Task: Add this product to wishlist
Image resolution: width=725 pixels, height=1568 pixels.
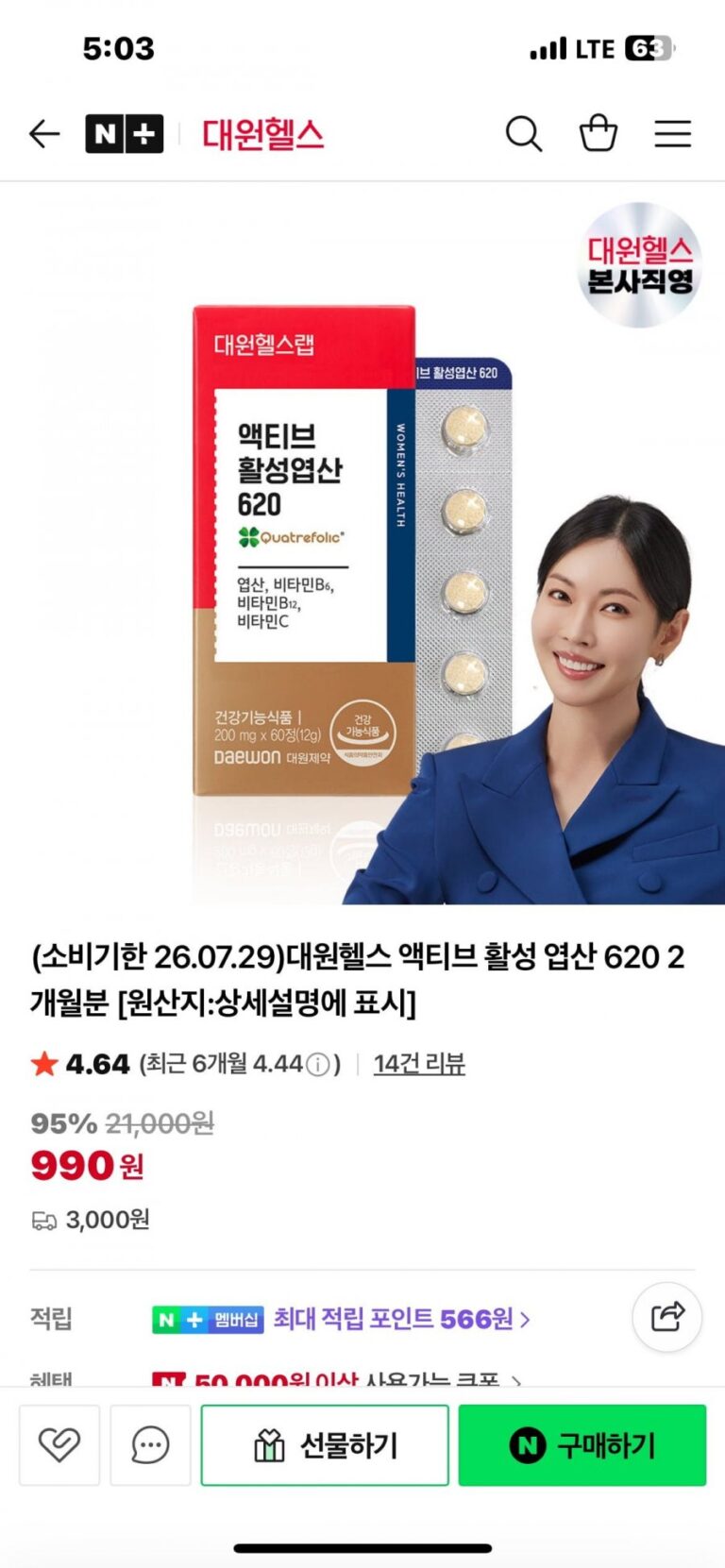Action: tap(59, 1444)
